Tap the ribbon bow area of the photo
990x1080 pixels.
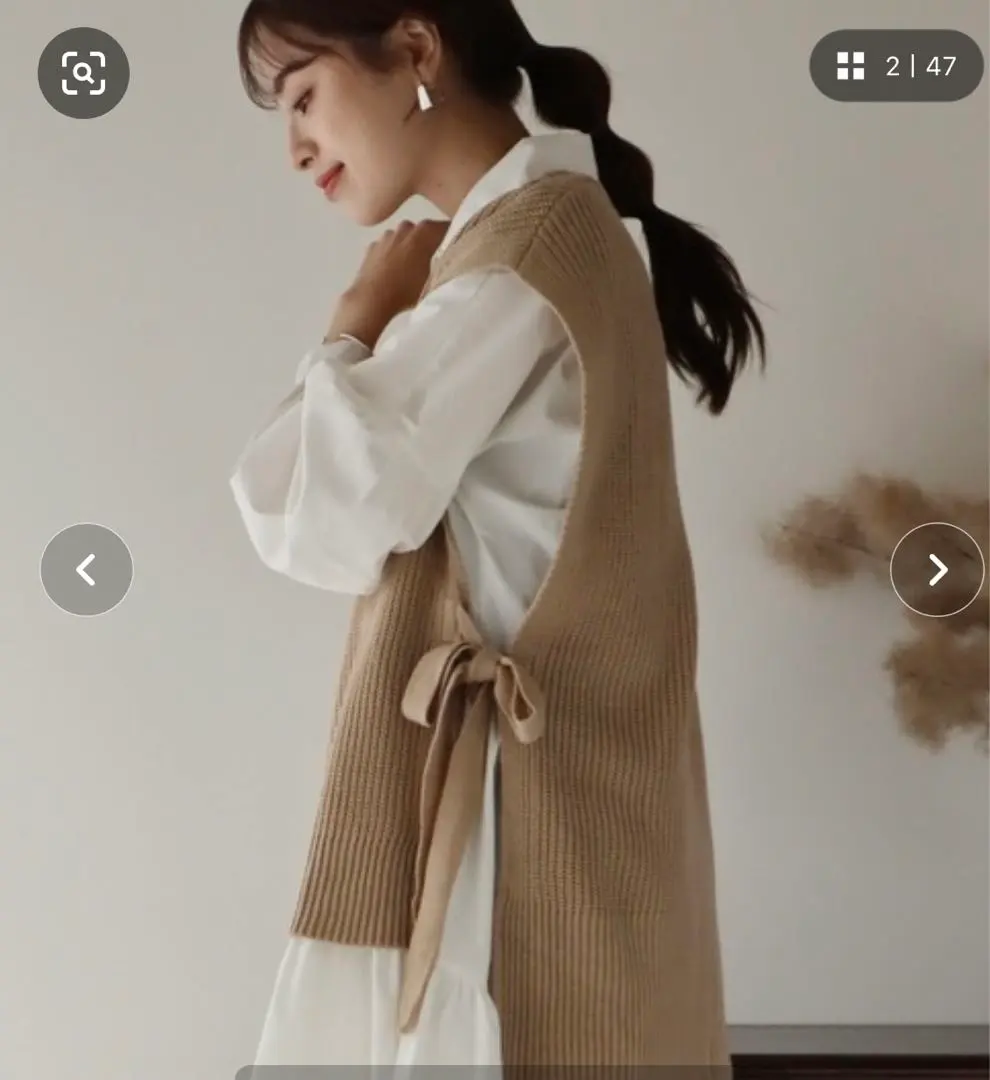coord(470,680)
